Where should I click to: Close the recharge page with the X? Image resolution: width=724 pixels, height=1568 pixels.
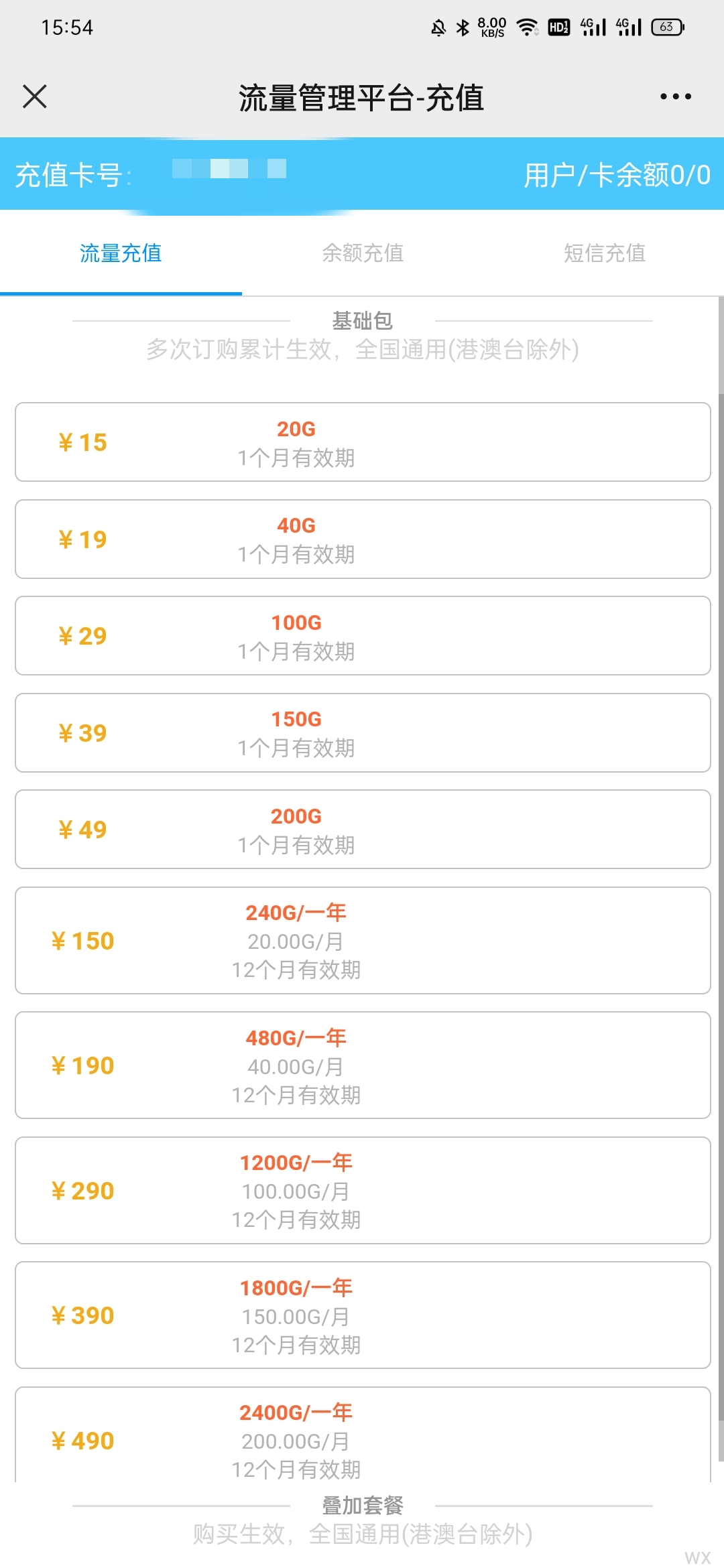pyautogui.click(x=35, y=96)
